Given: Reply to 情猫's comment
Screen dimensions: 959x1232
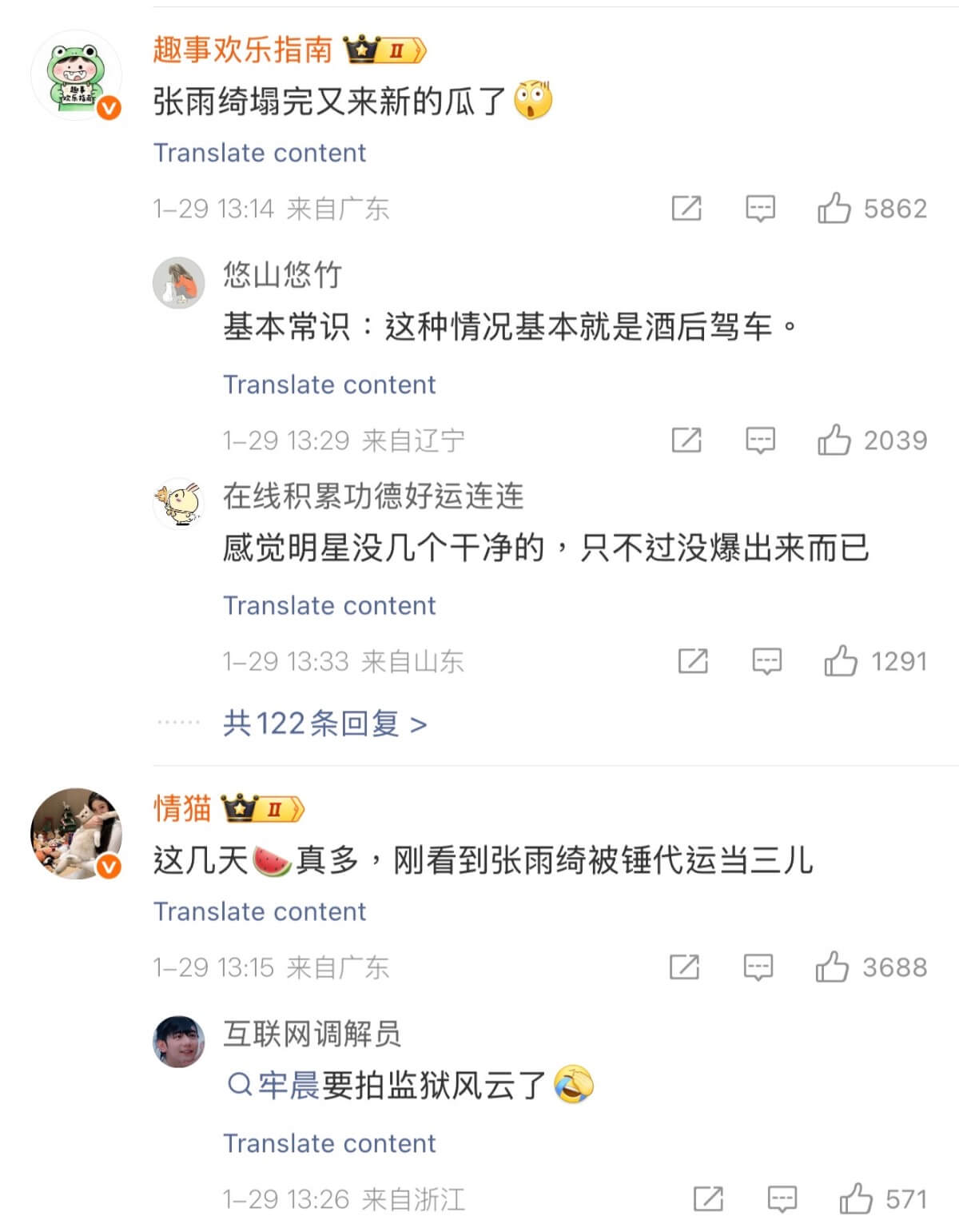Looking at the screenshot, I should [x=758, y=967].
